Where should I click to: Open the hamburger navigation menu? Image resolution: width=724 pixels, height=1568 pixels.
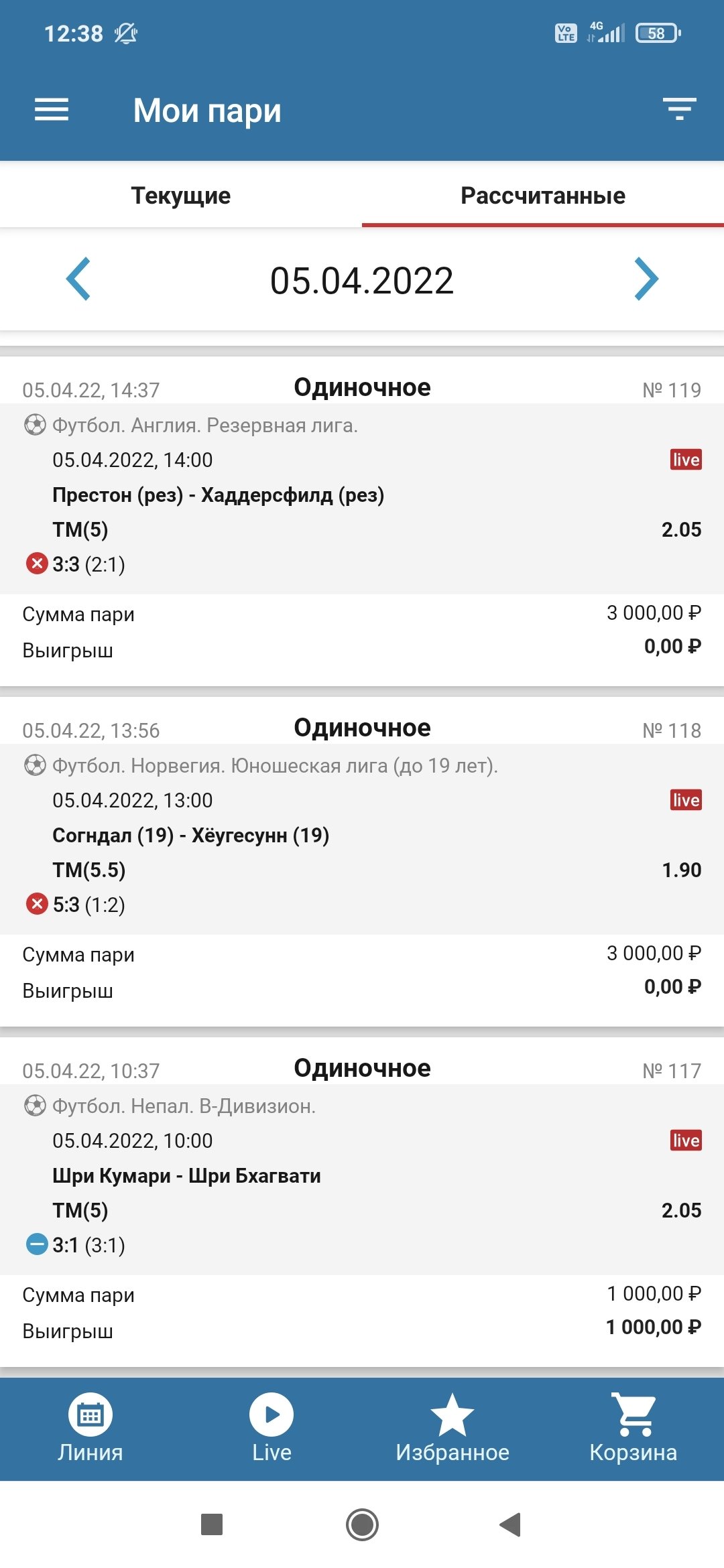point(52,110)
